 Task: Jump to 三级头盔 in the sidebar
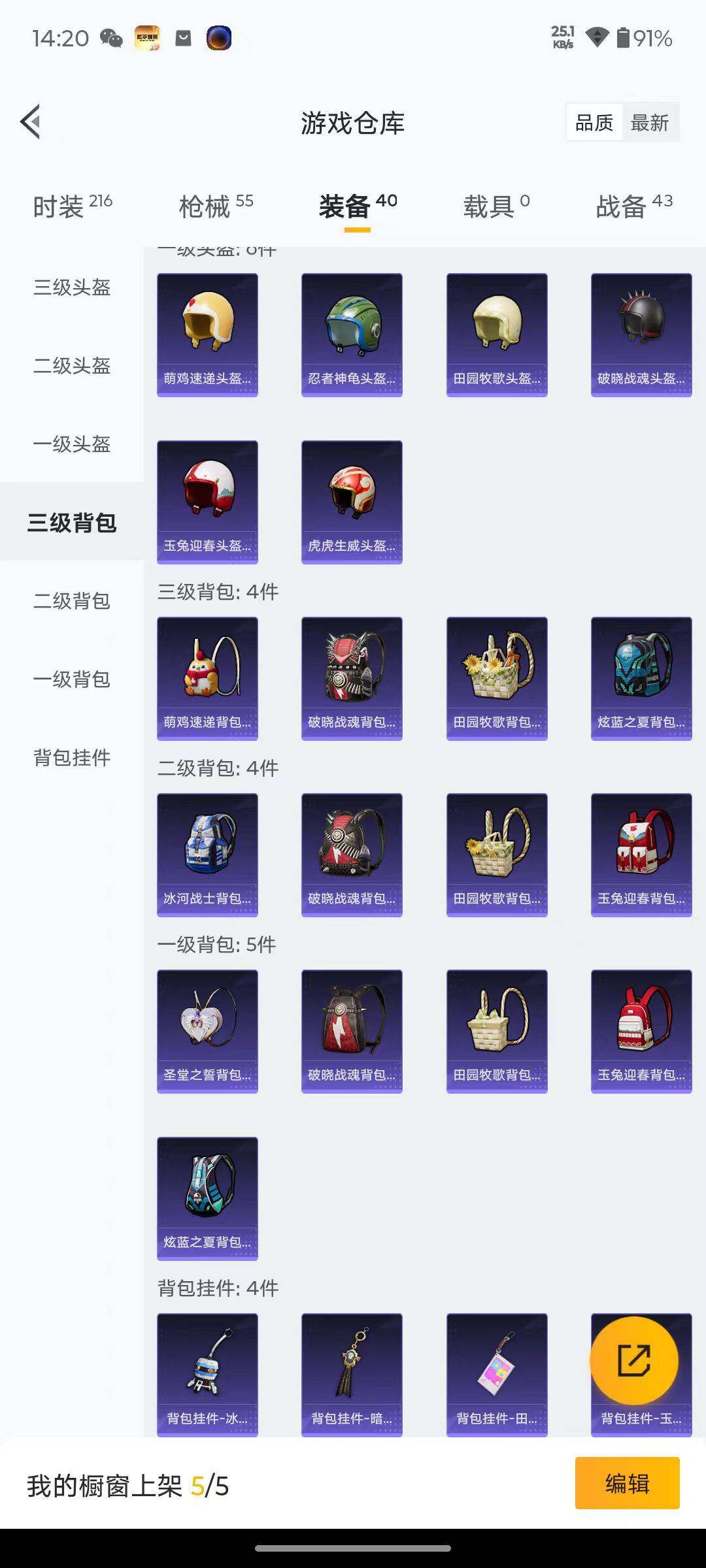pos(72,287)
